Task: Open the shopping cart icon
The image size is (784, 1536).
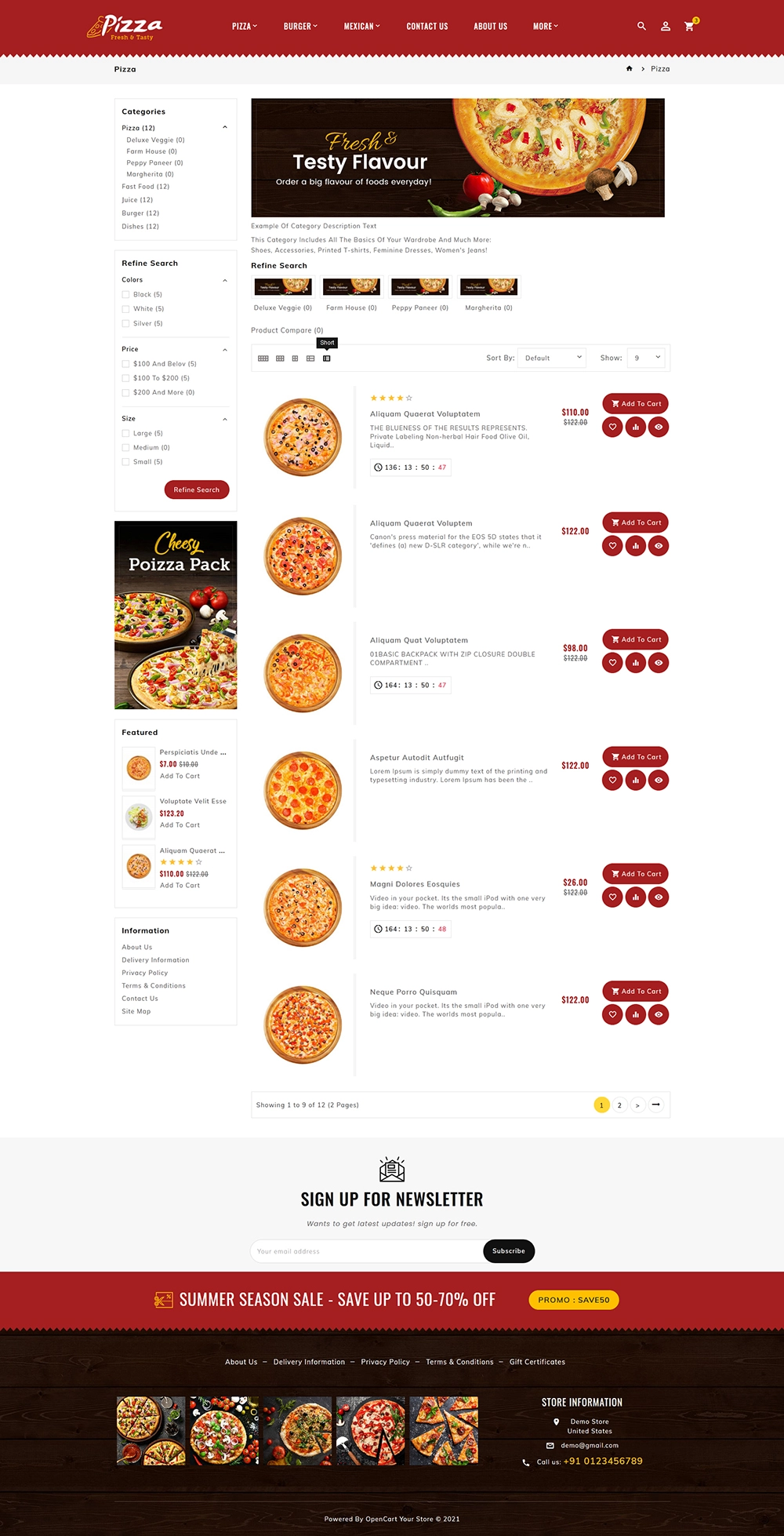Action: (x=690, y=26)
